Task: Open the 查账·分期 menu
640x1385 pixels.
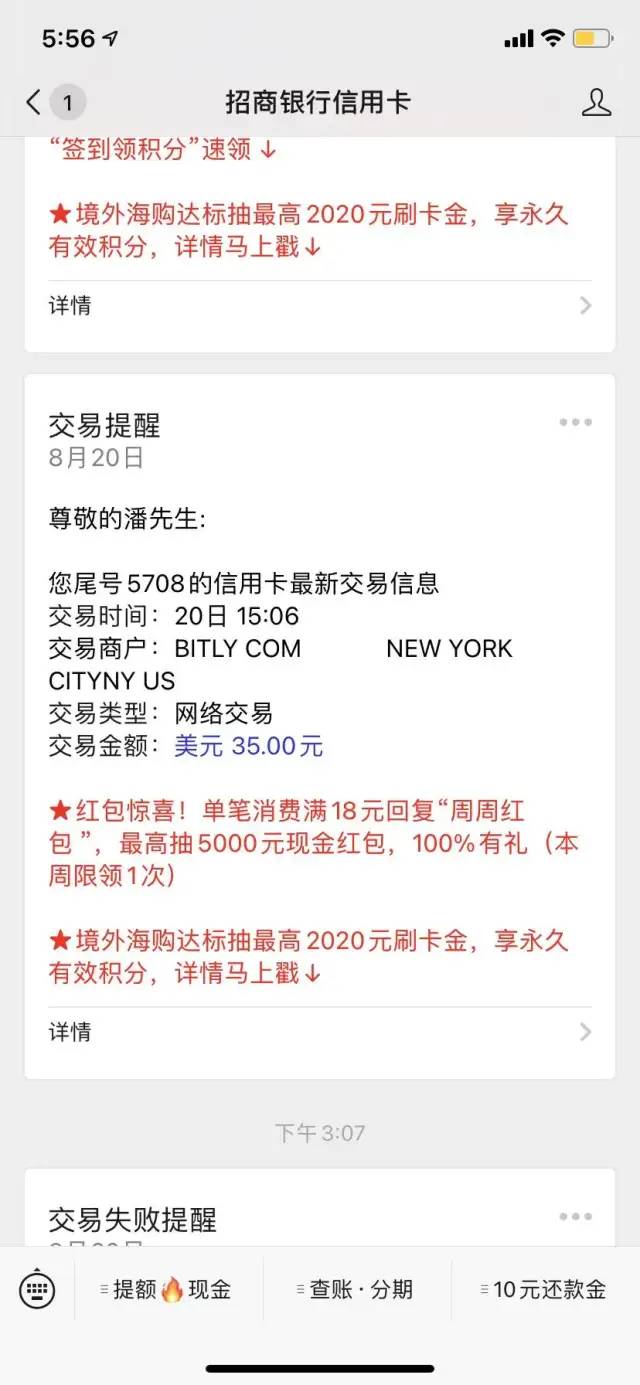Action: pos(356,1289)
